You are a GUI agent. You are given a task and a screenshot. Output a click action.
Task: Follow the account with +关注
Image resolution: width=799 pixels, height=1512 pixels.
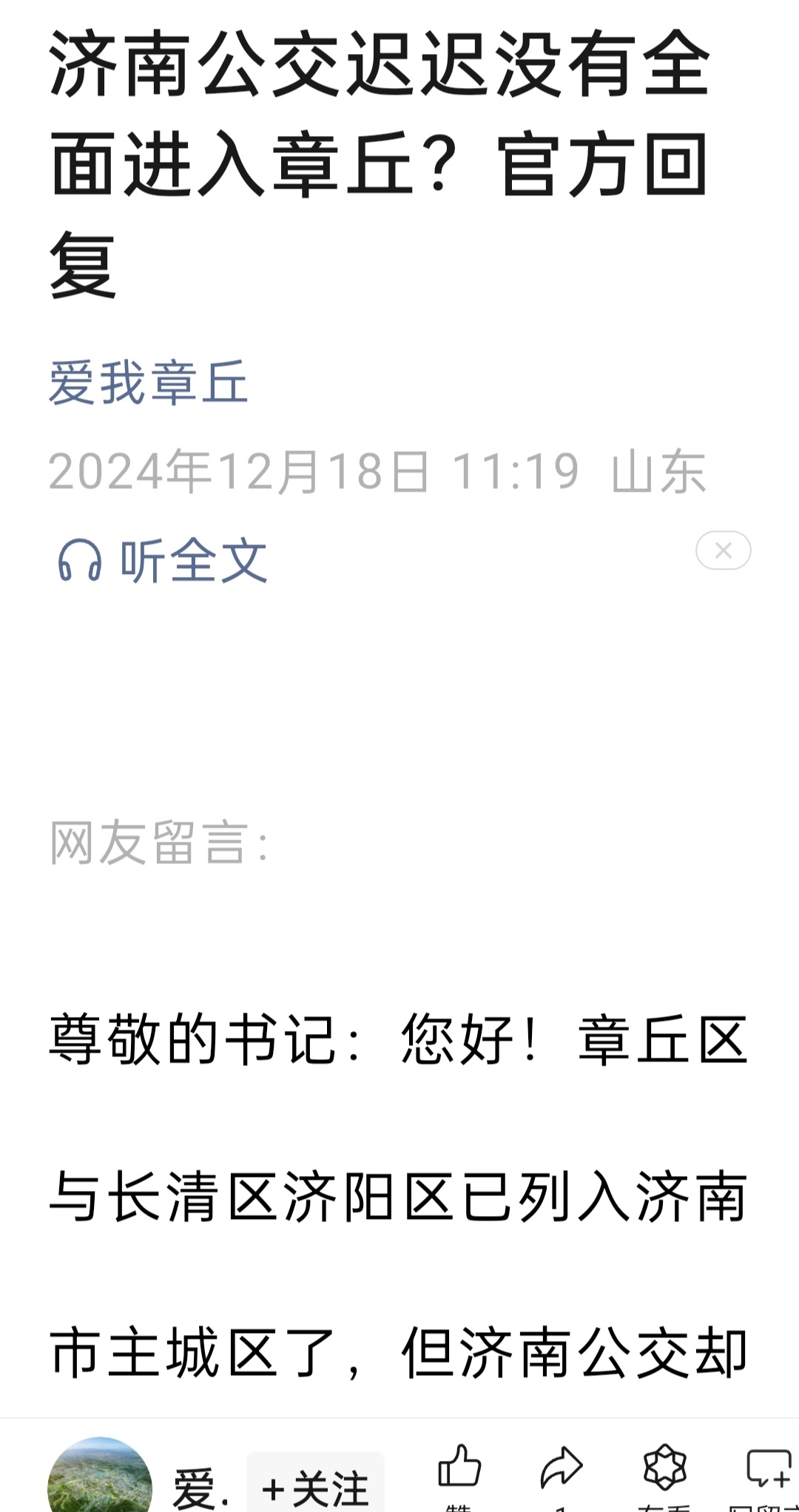315,1488
